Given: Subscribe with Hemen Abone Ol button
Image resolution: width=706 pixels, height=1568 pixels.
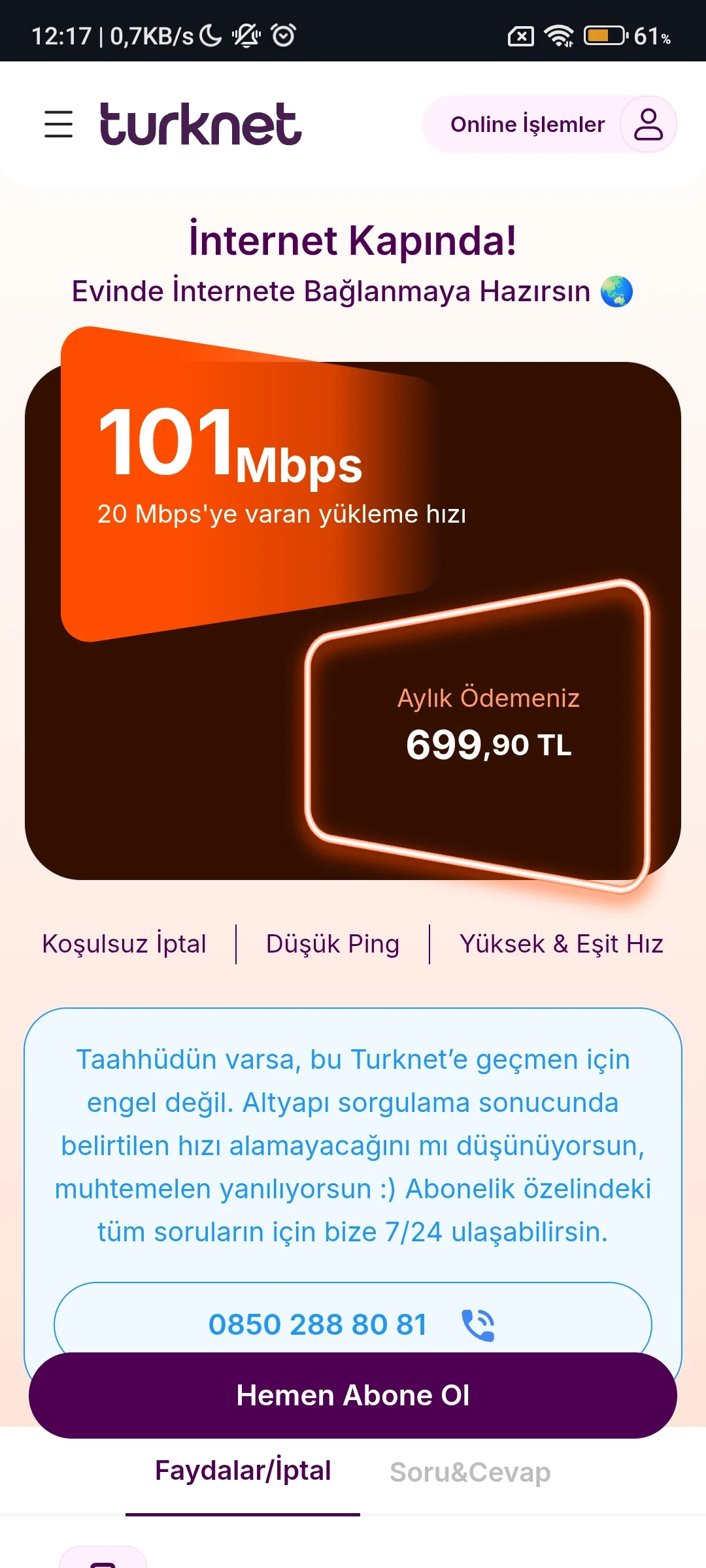Looking at the screenshot, I should click(353, 1396).
